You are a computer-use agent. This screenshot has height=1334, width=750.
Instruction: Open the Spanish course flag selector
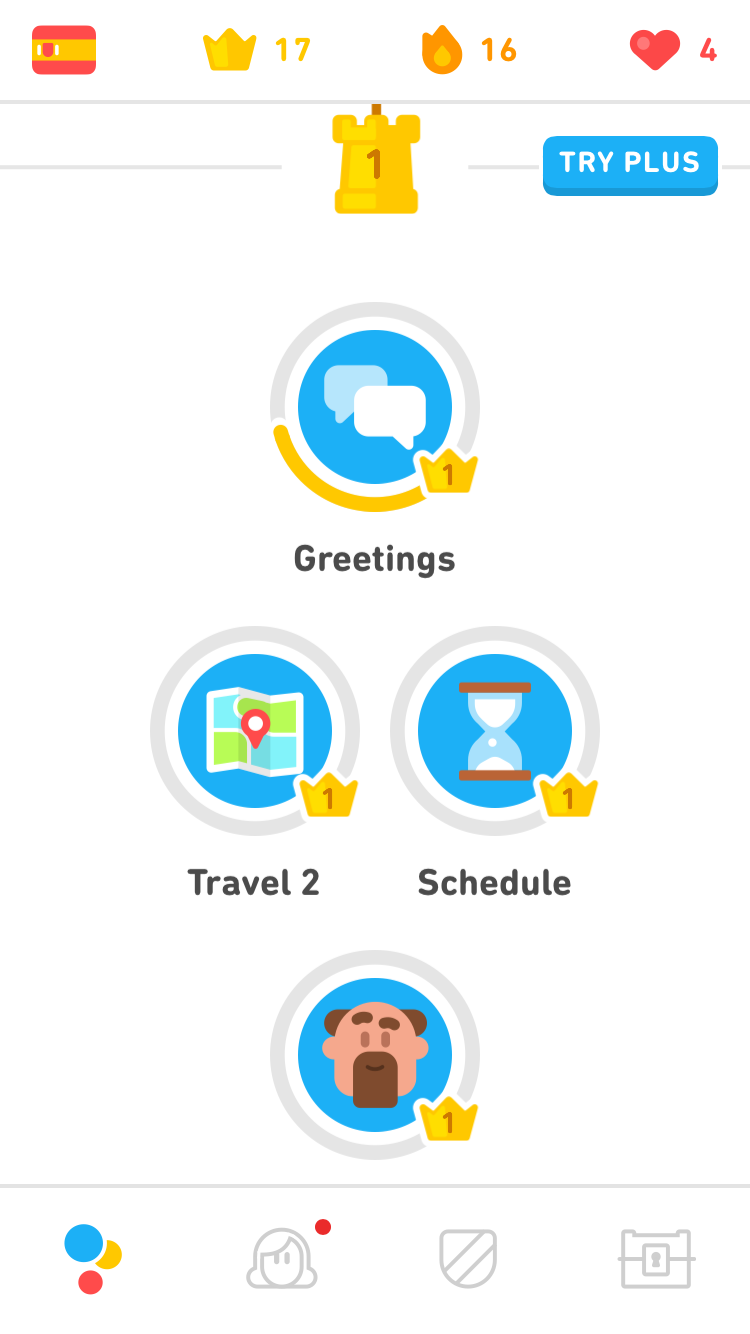[64, 50]
